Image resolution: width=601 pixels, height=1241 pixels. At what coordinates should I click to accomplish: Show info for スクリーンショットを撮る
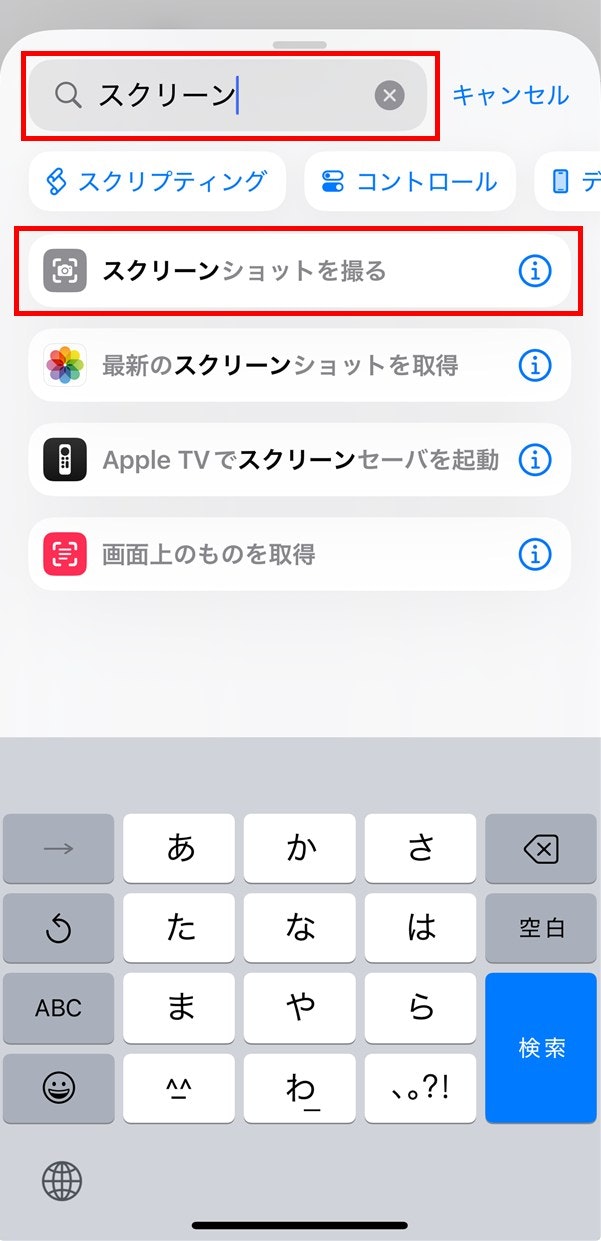point(535,271)
